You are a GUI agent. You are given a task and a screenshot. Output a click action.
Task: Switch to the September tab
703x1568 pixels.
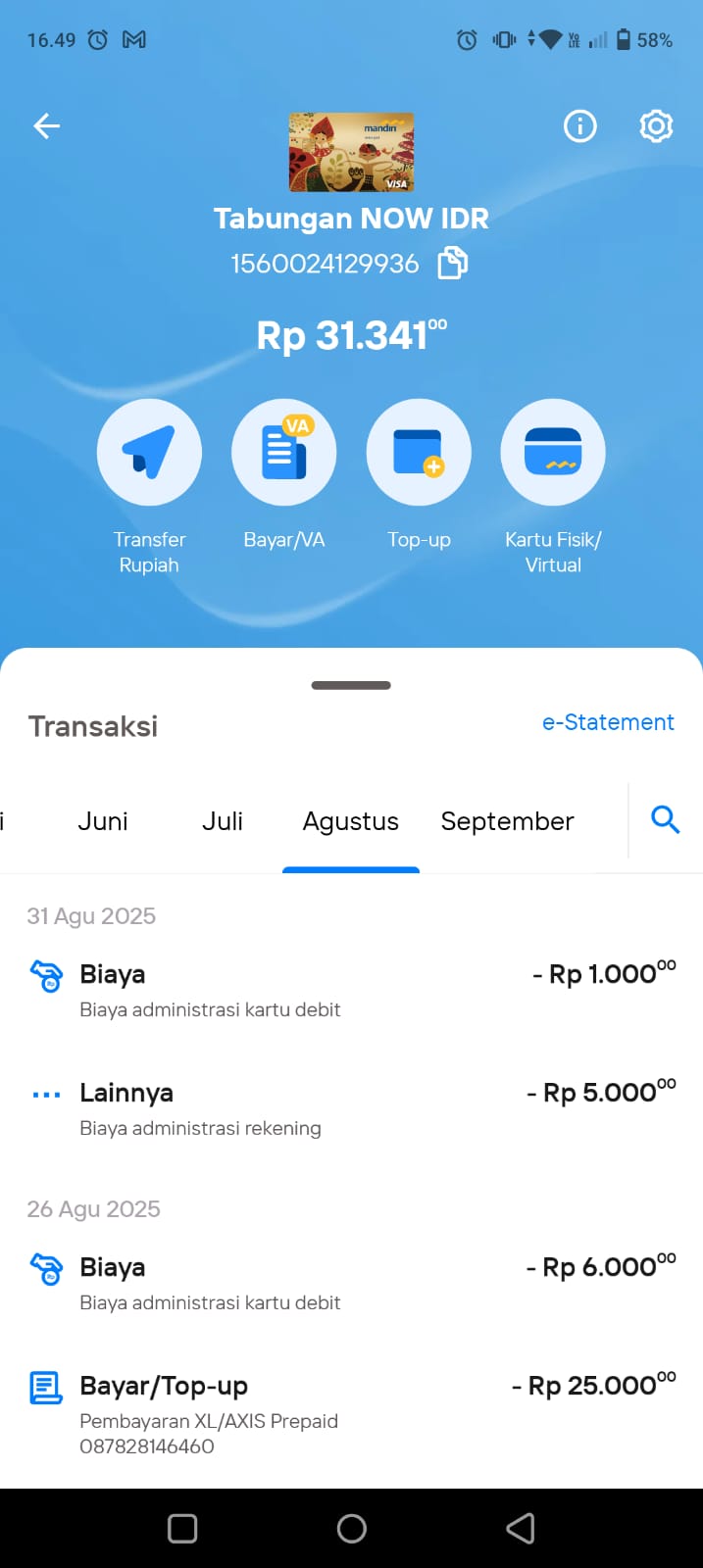508,821
